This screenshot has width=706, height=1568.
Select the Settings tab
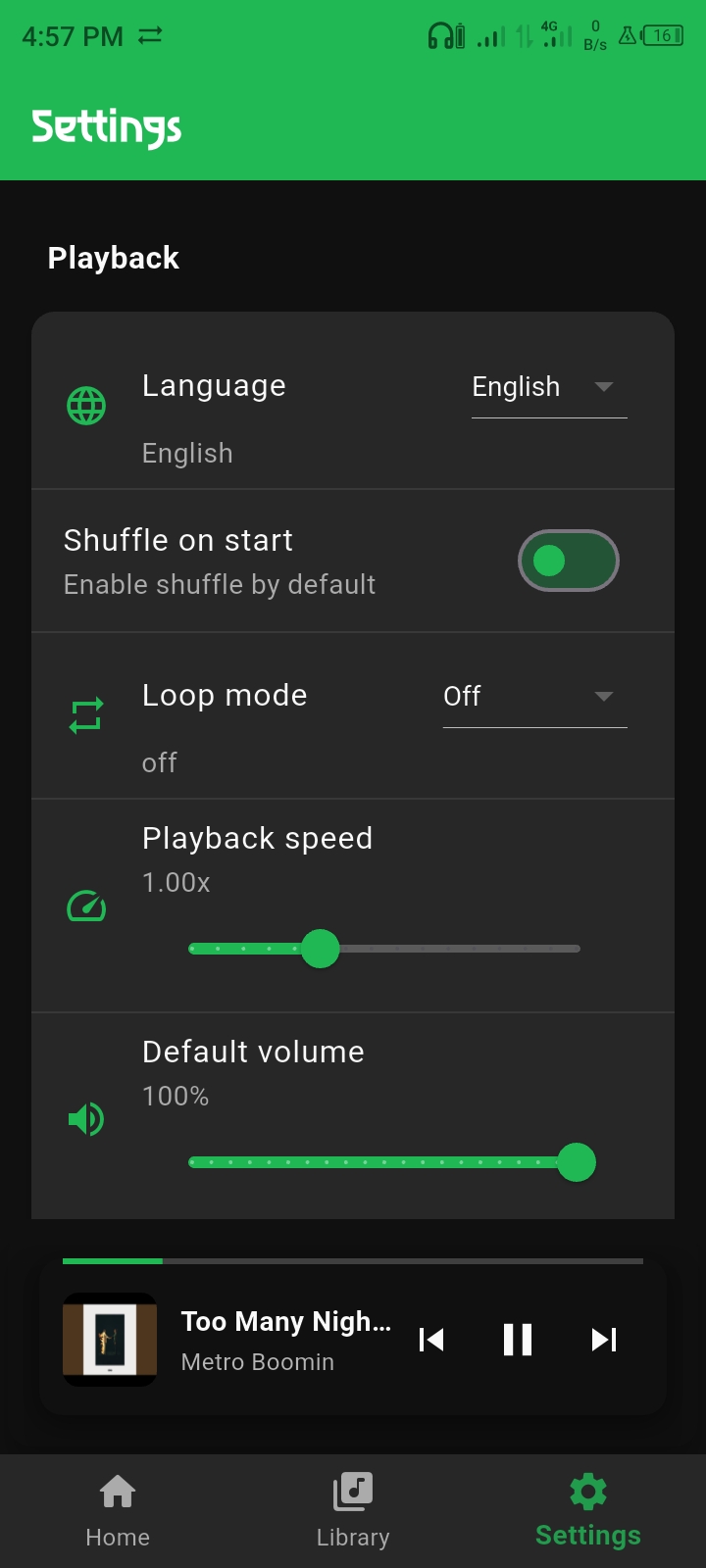pos(588,1511)
